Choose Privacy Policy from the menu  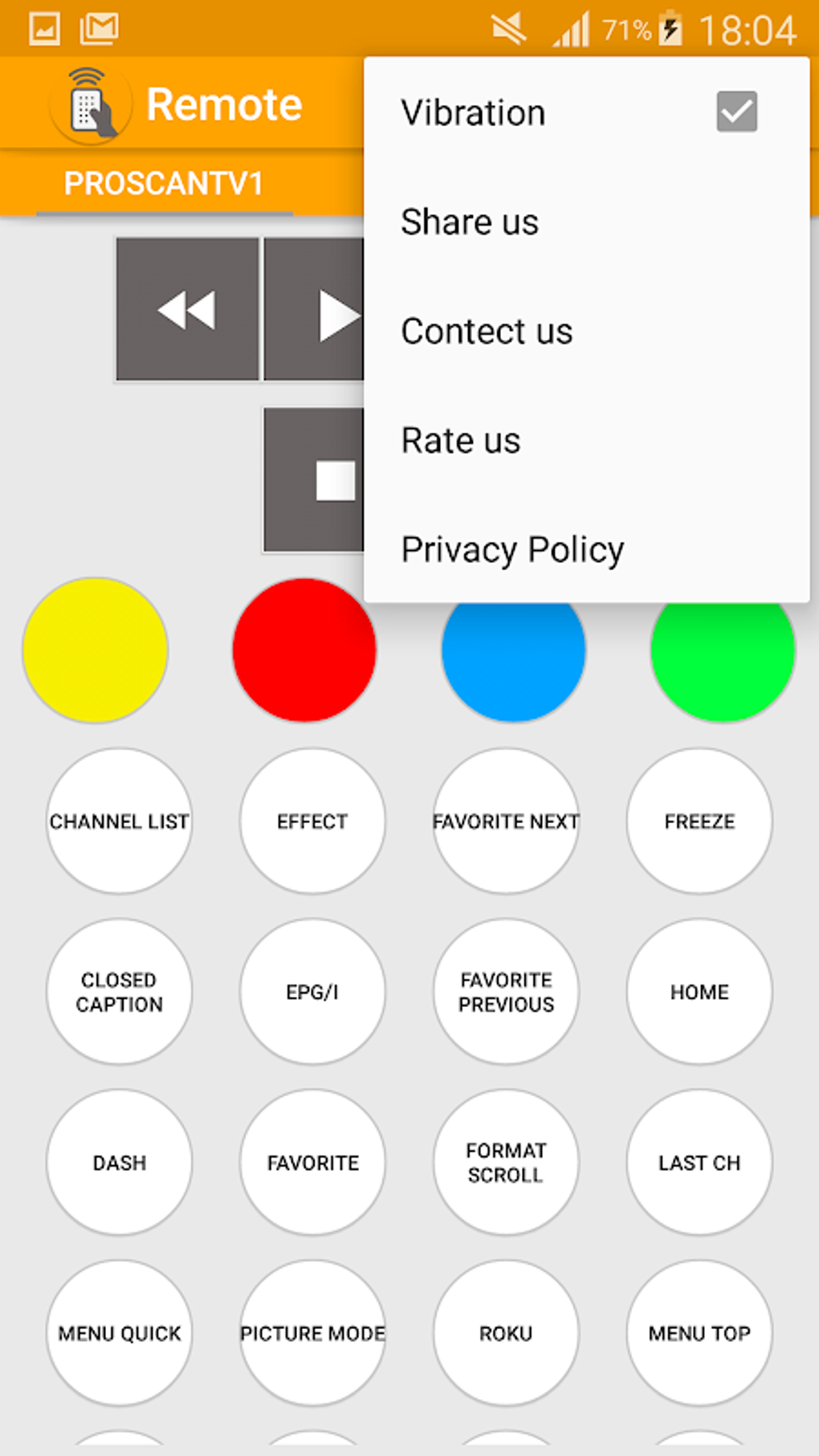pos(512,549)
